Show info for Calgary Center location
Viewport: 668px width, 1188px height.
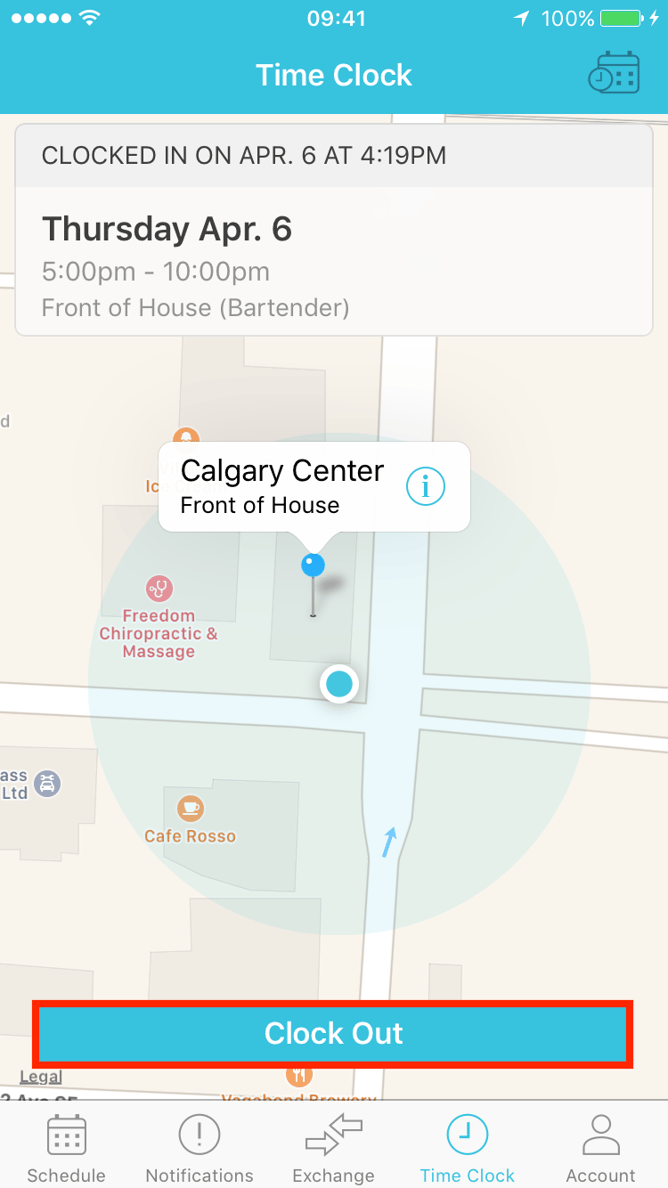(x=426, y=487)
